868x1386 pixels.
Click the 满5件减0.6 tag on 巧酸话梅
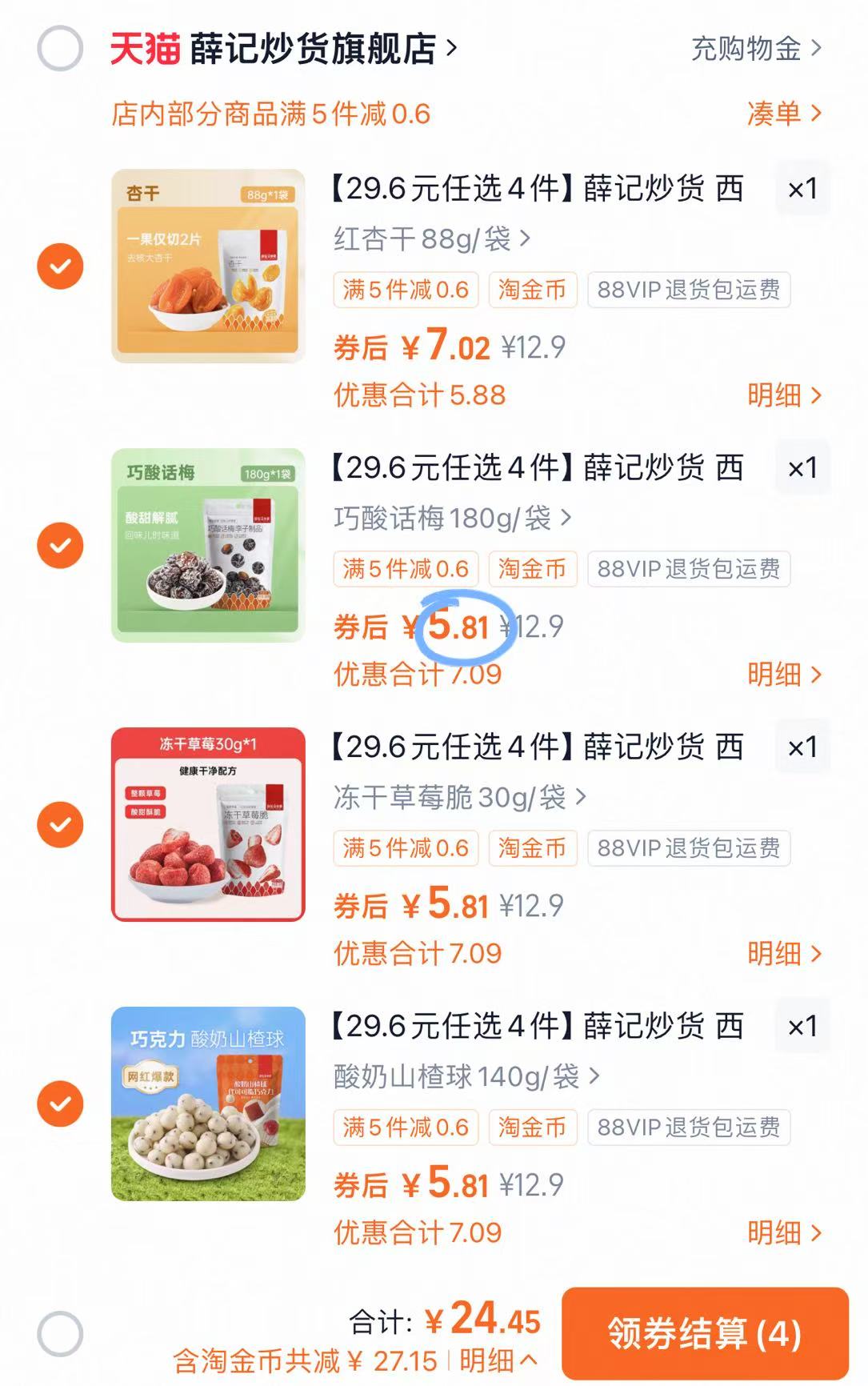pos(406,569)
